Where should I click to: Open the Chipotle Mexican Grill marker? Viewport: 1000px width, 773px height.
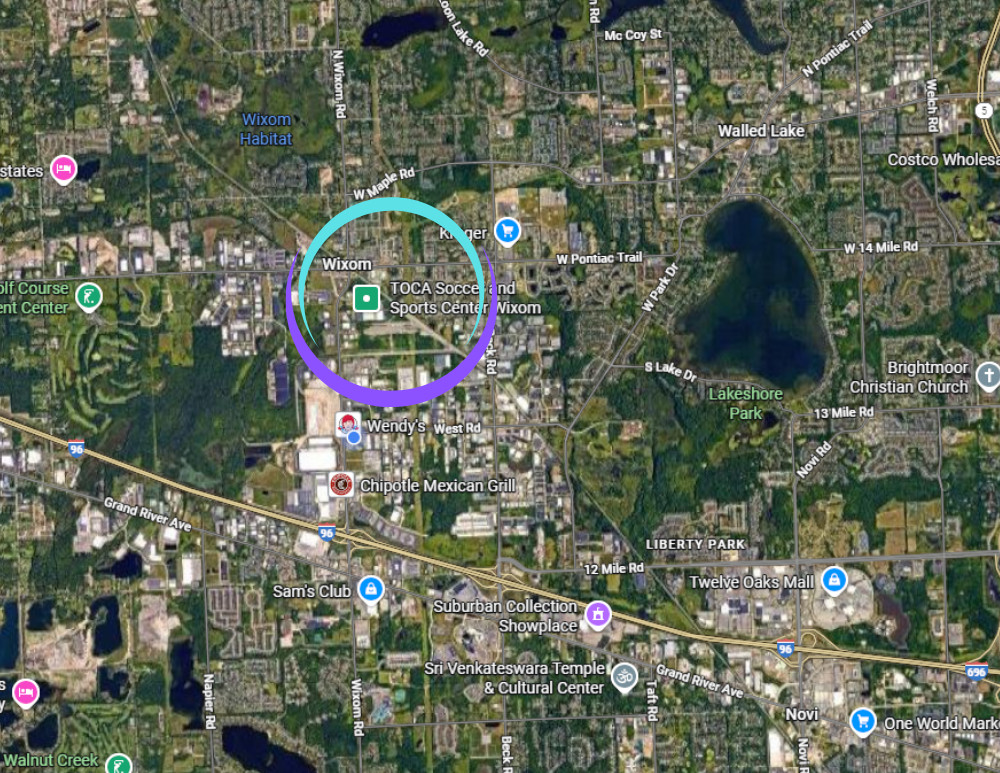coord(341,485)
